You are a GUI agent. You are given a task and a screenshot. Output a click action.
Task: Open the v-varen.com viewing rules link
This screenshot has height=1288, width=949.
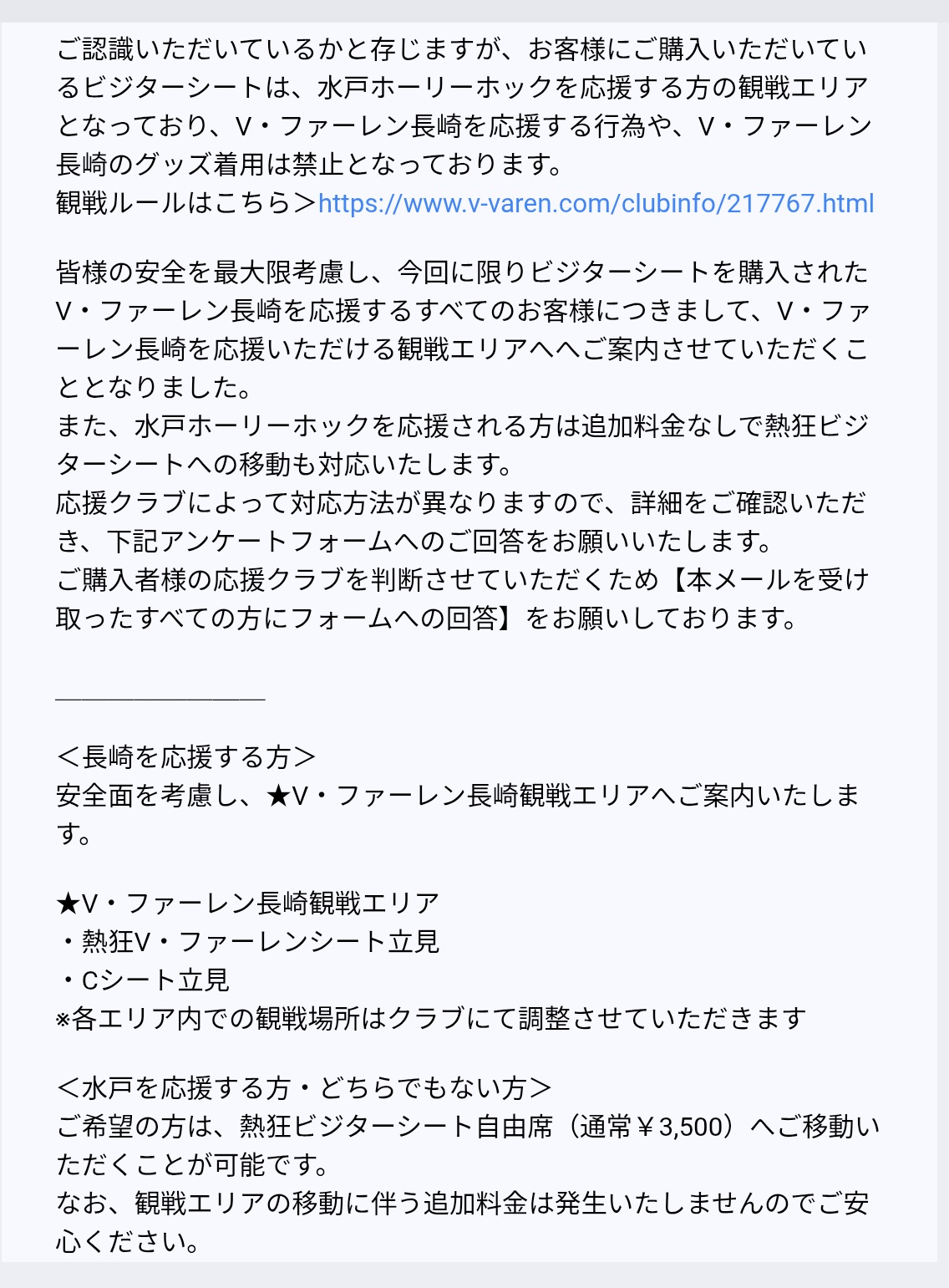pos(596,203)
